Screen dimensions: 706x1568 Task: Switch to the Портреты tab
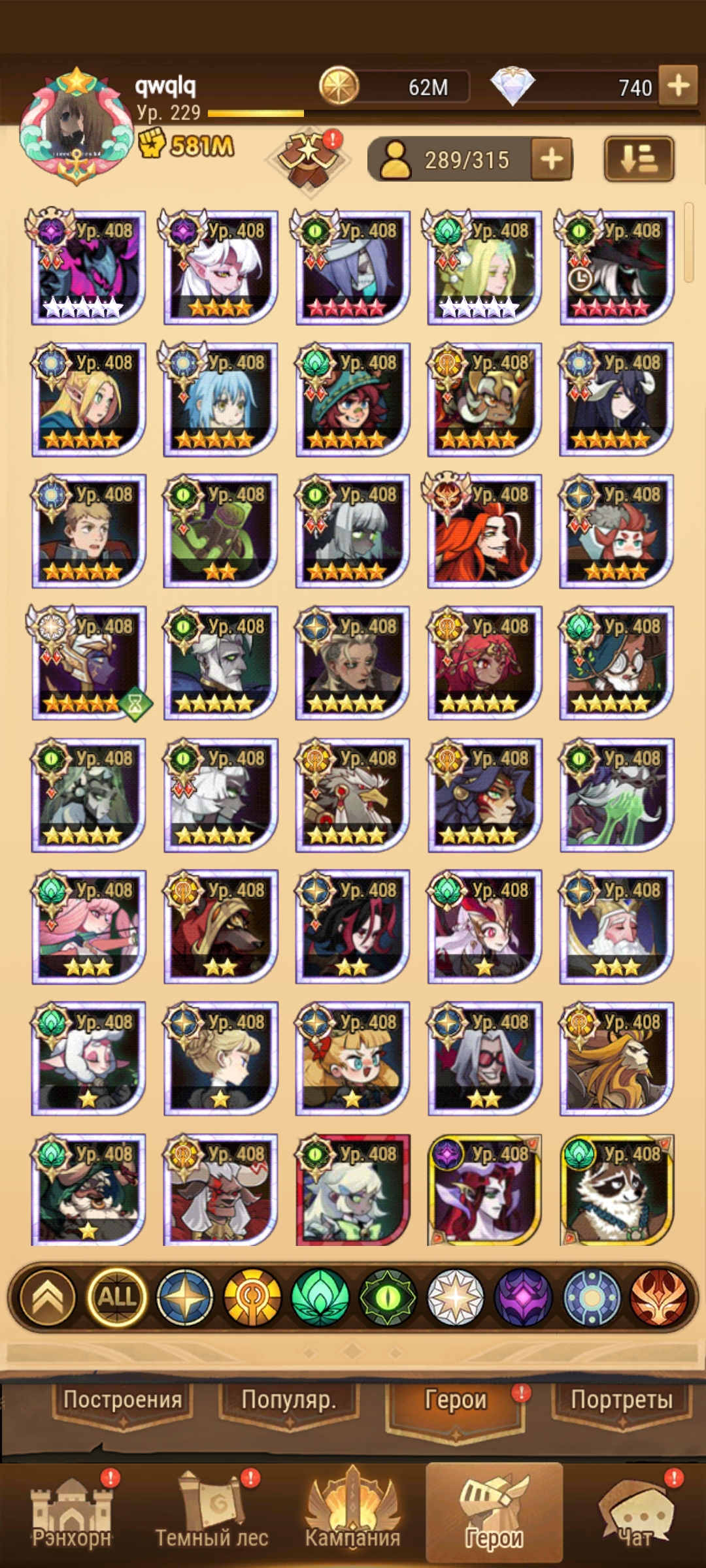click(621, 1400)
